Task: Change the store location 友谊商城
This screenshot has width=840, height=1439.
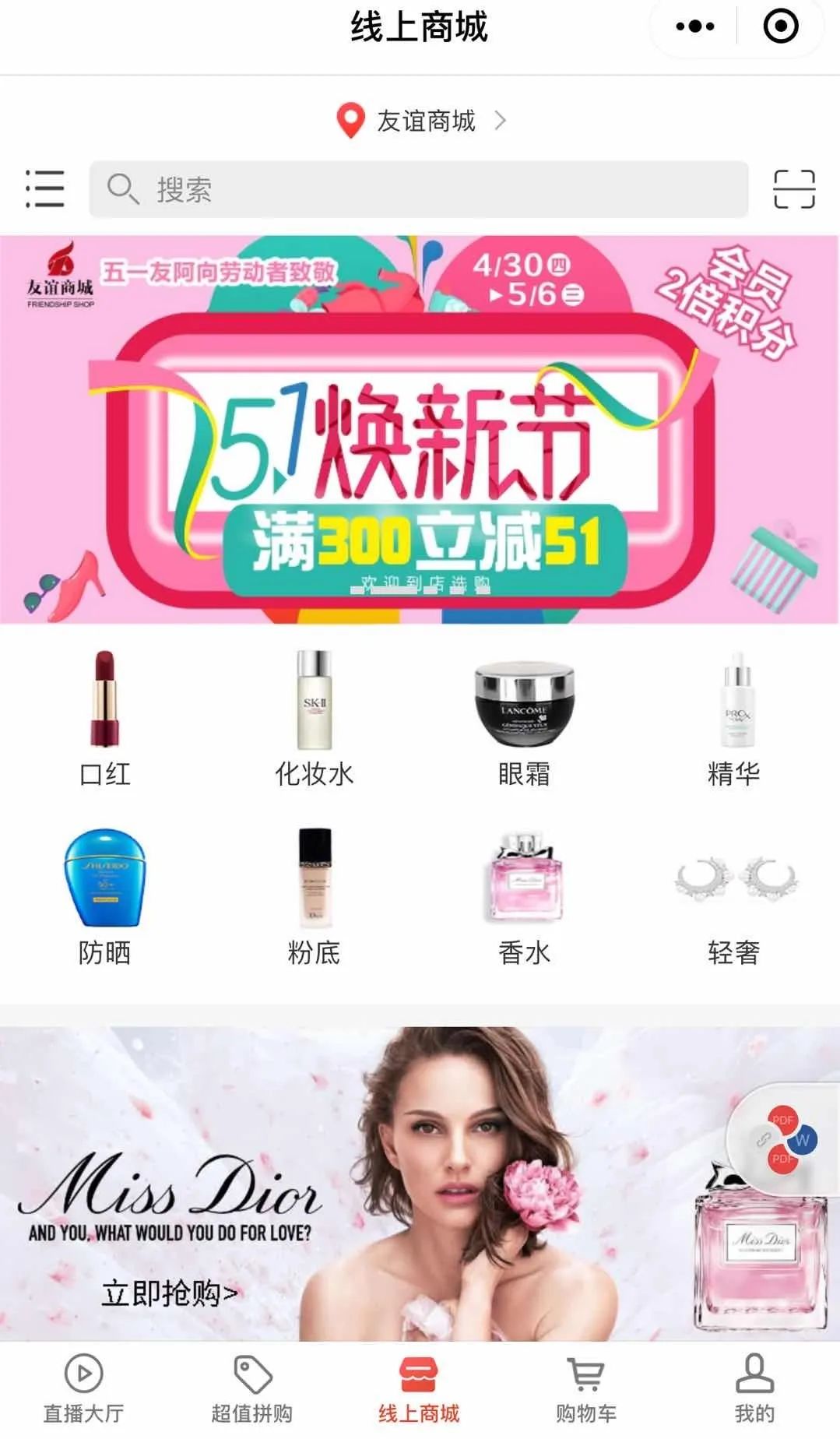Action: click(x=420, y=121)
